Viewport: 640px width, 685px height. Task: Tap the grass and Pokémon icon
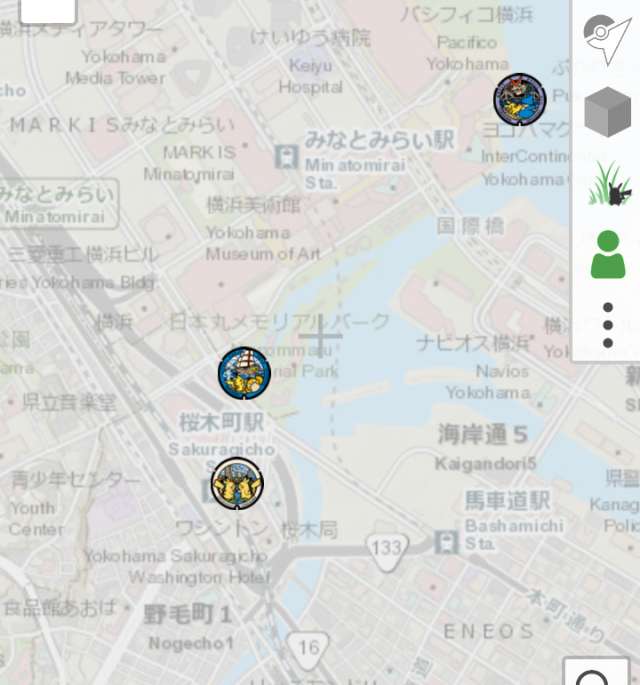(x=607, y=183)
